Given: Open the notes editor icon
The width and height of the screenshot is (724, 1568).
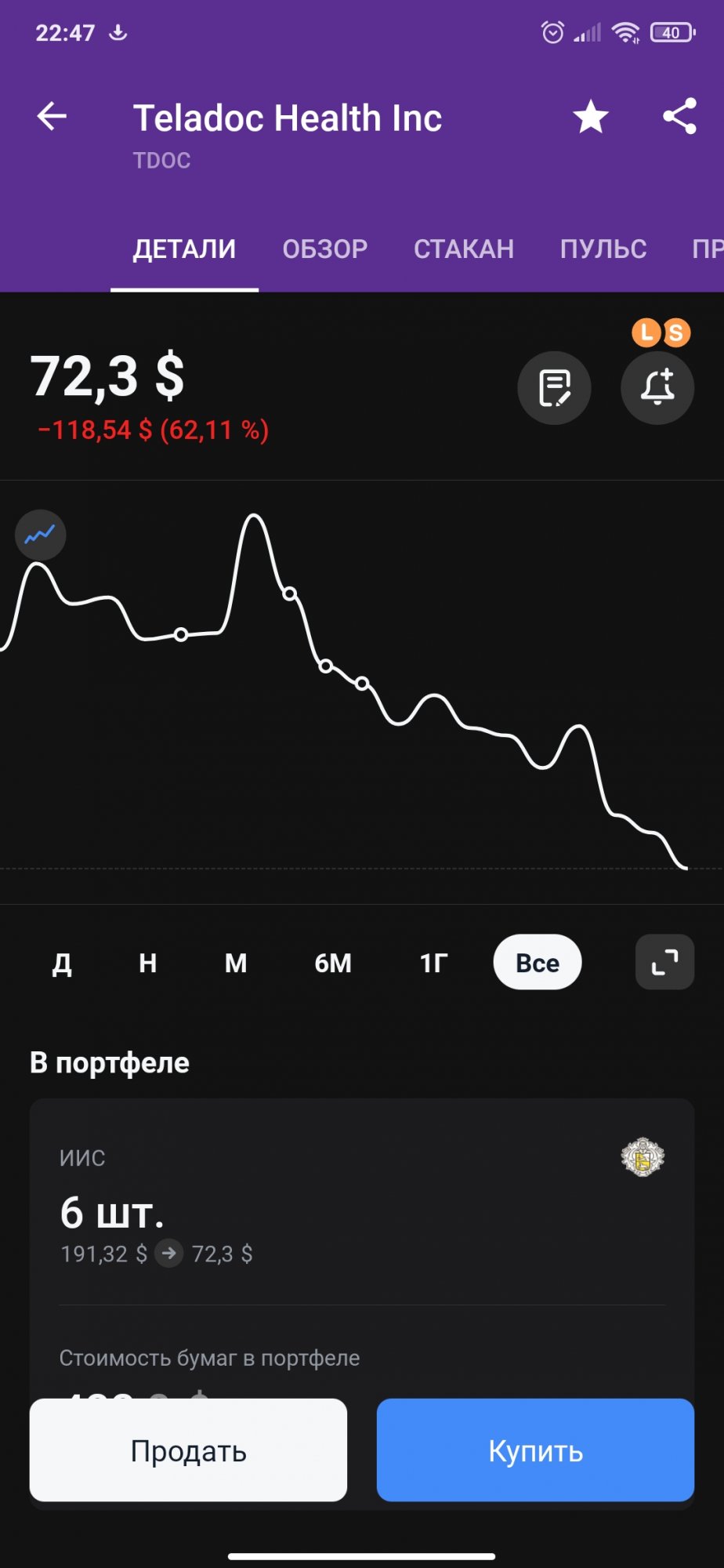Looking at the screenshot, I should 554,387.
